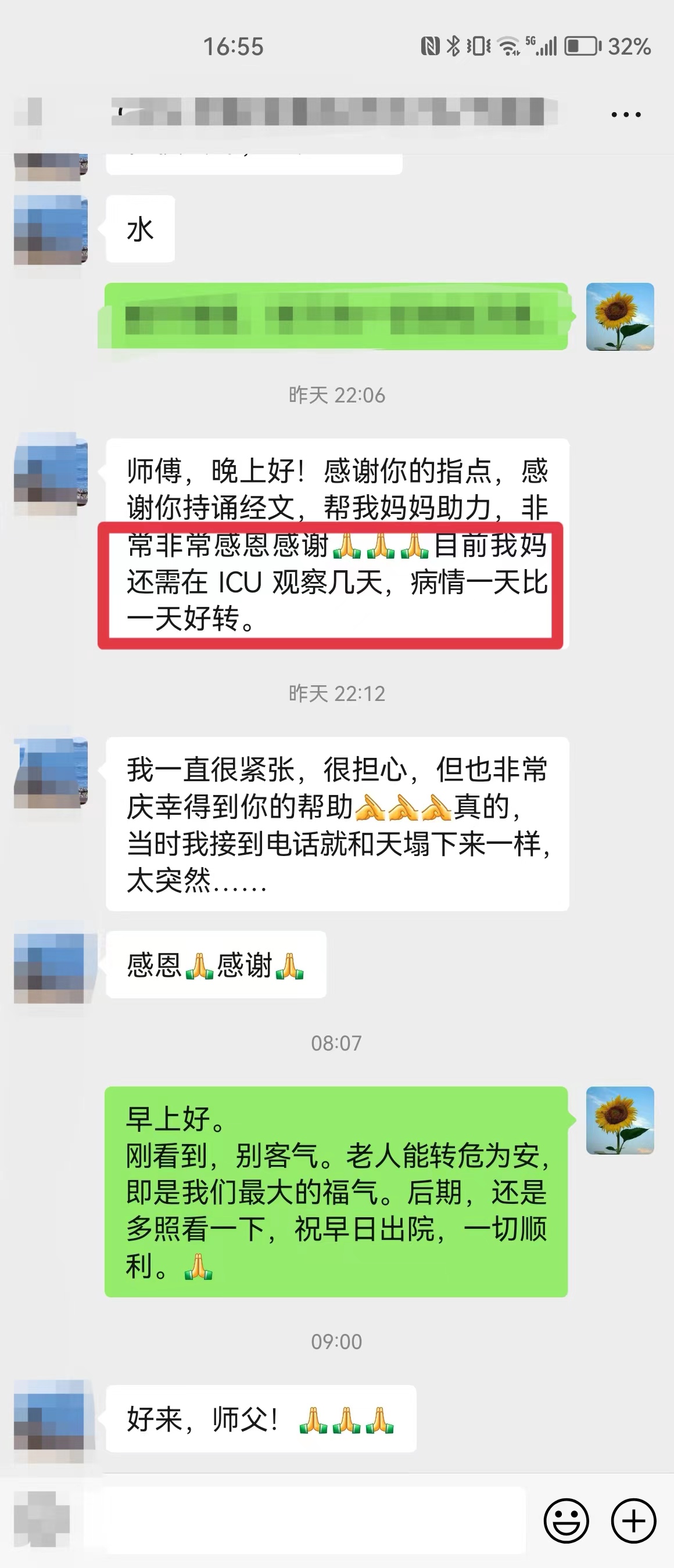Viewport: 674px width, 1568px height.
Task: Open the plus attachments menu
Action: coord(633,1520)
